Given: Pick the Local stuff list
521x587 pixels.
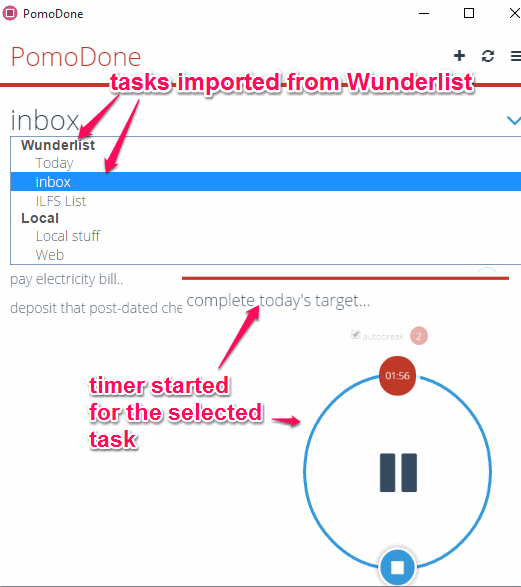Looking at the screenshot, I should pyautogui.click(x=67, y=236).
